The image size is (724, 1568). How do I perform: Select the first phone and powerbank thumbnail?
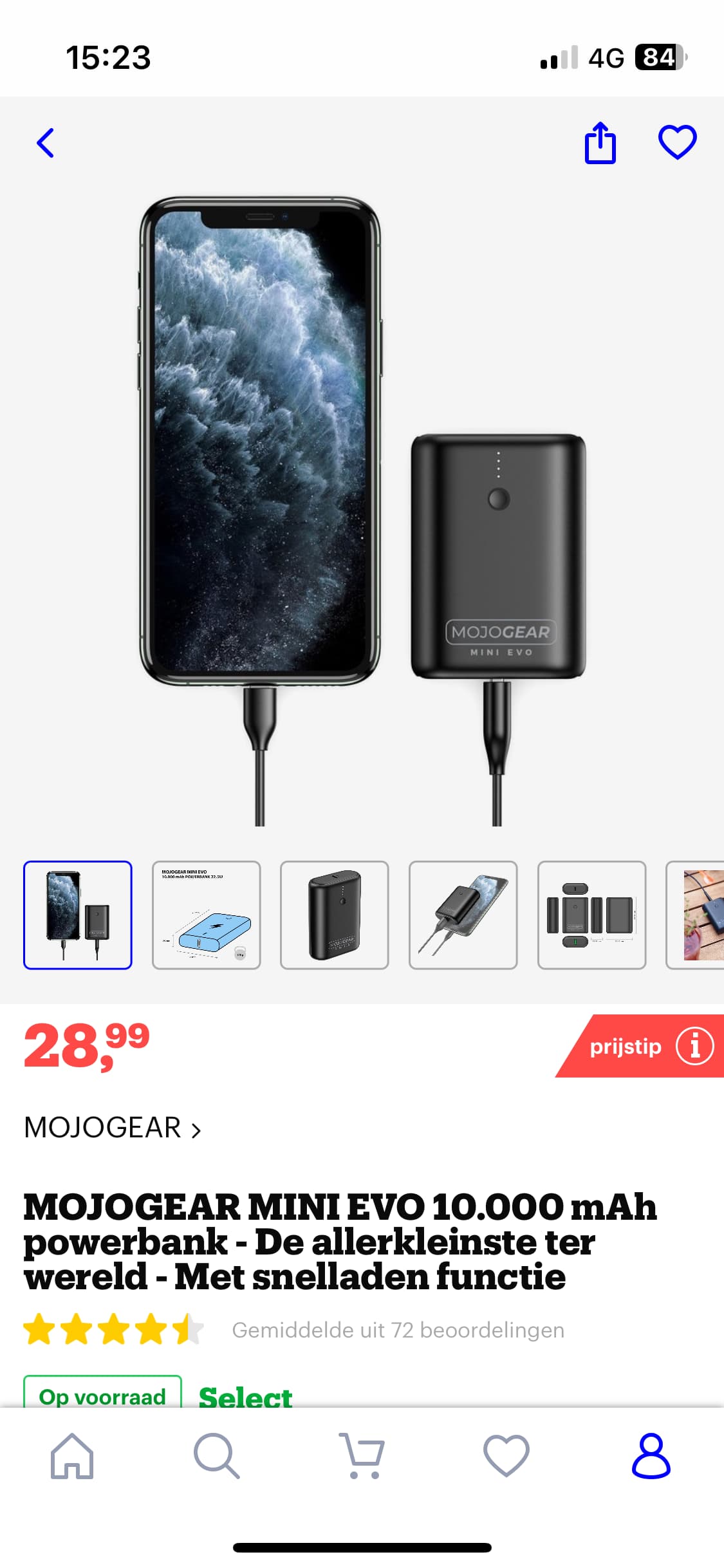pos(78,915)
